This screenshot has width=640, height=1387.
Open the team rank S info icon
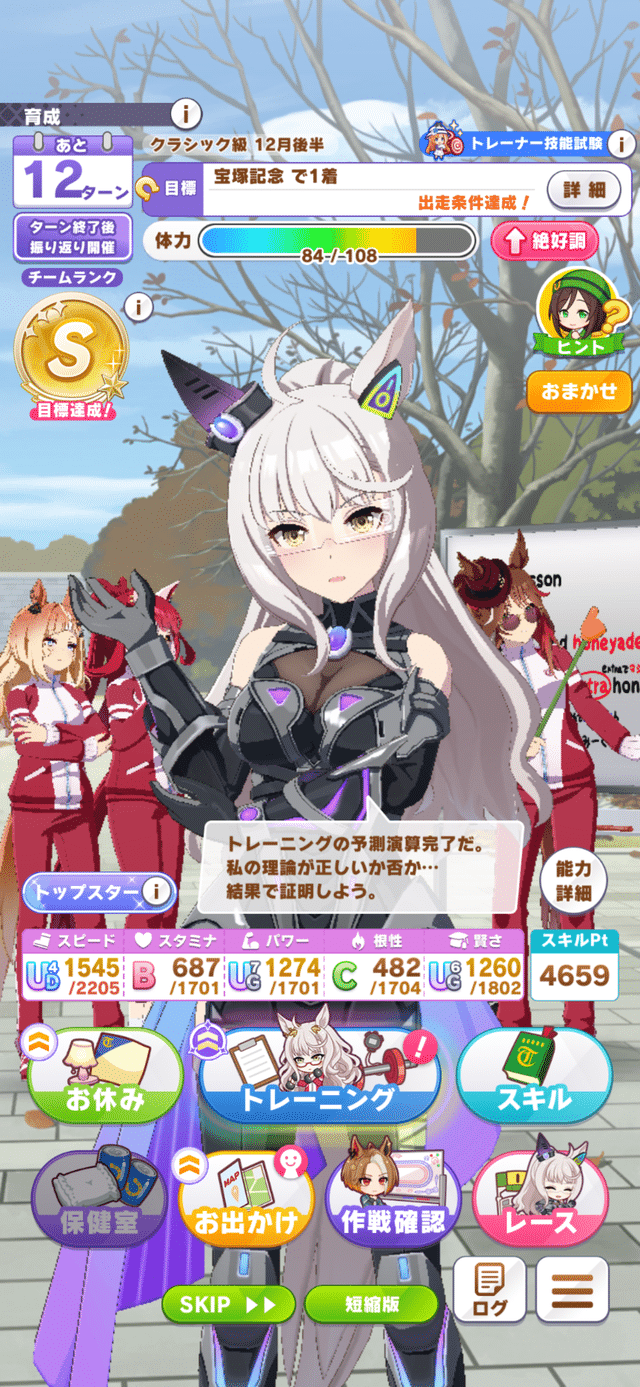[137, 306]
